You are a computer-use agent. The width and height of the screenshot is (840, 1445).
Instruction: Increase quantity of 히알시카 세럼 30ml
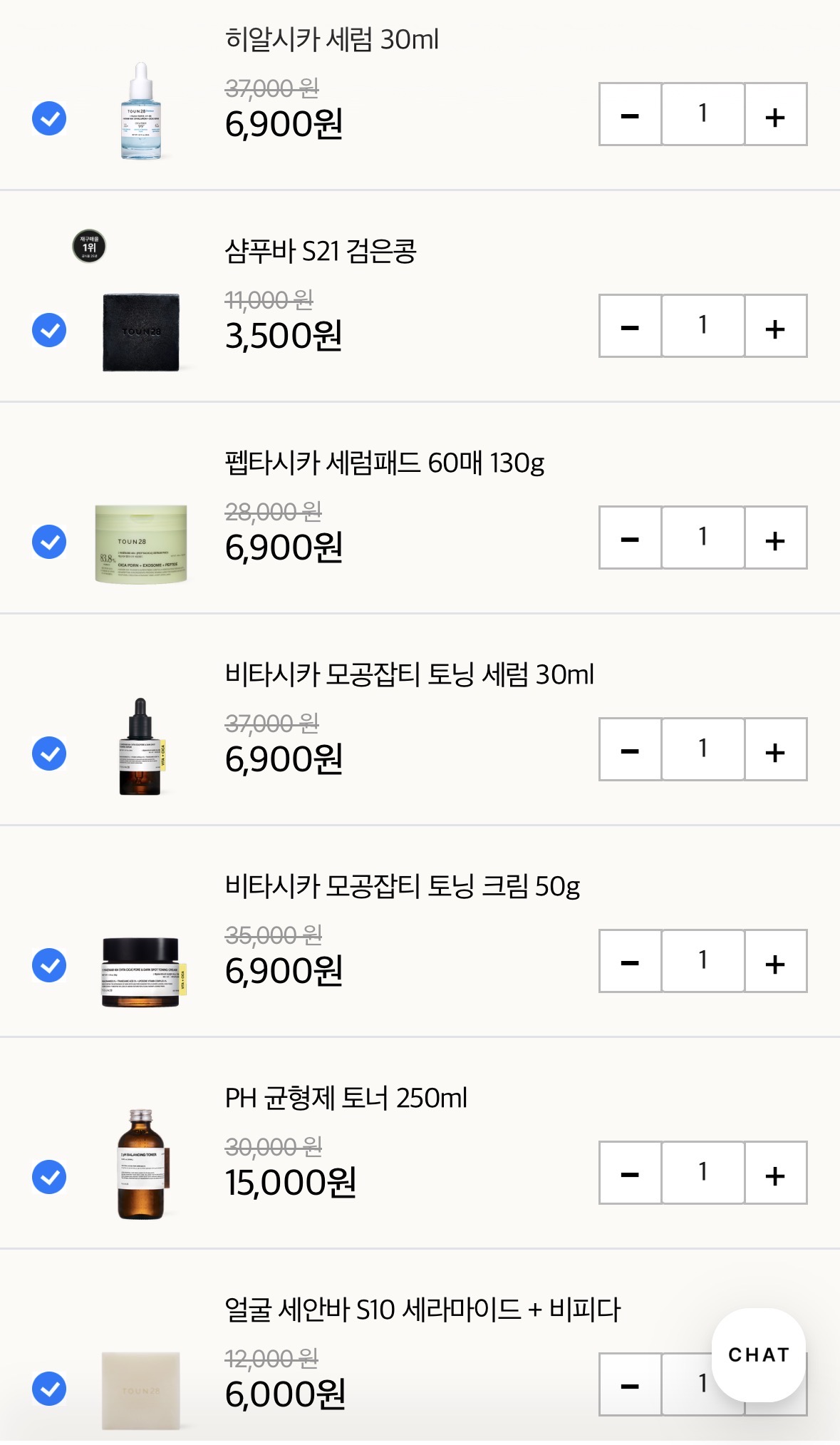pyautogui.click(x=775, y=115)
